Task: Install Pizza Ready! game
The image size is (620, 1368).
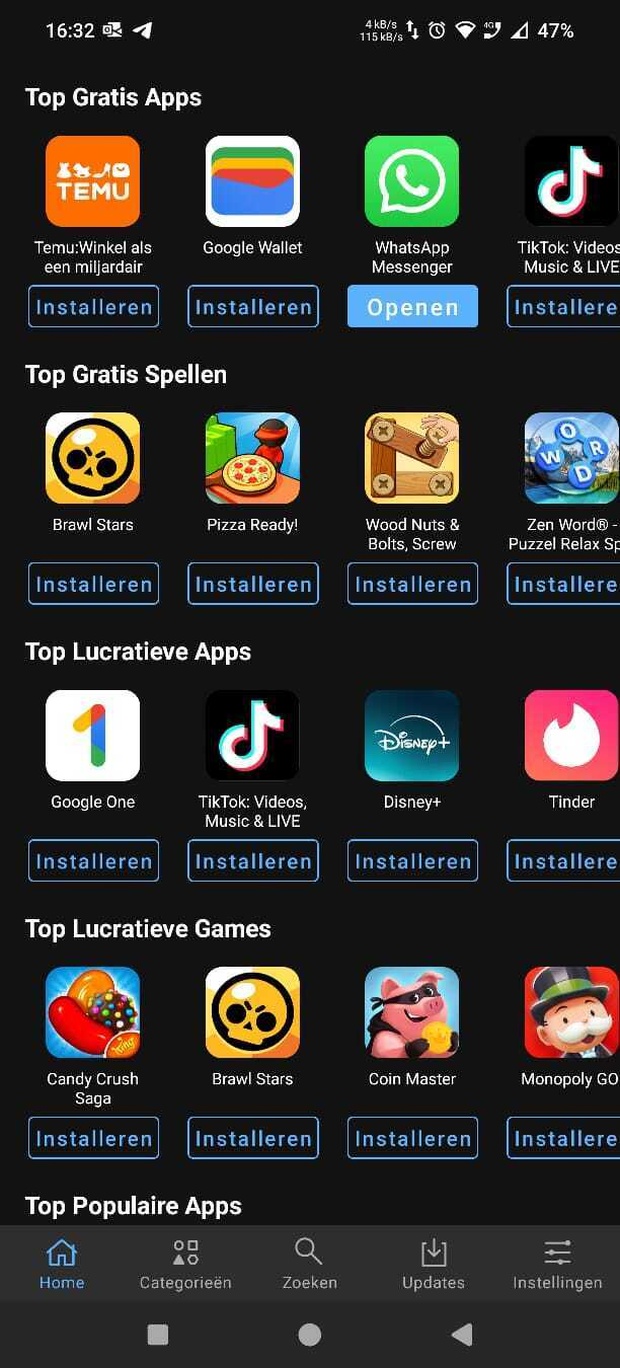Action: tap(253, 584)
